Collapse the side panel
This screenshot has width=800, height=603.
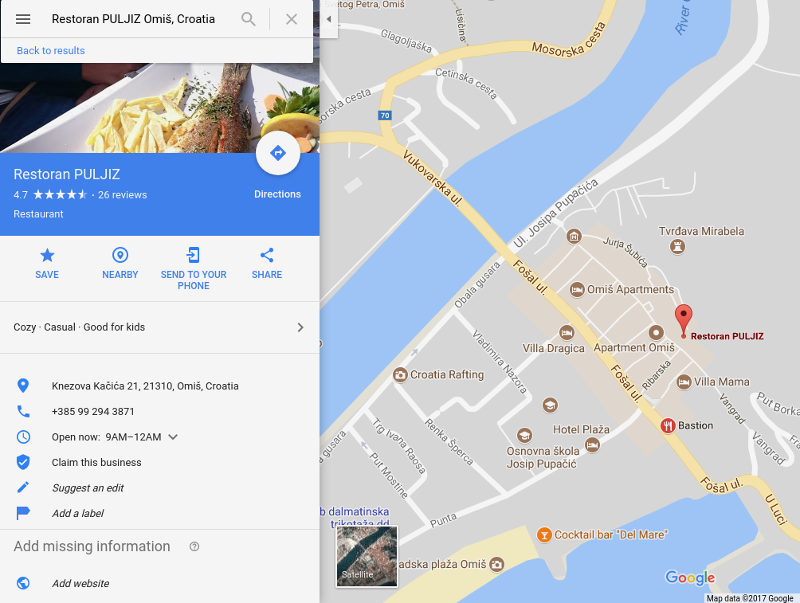click(x=328, y=19)
